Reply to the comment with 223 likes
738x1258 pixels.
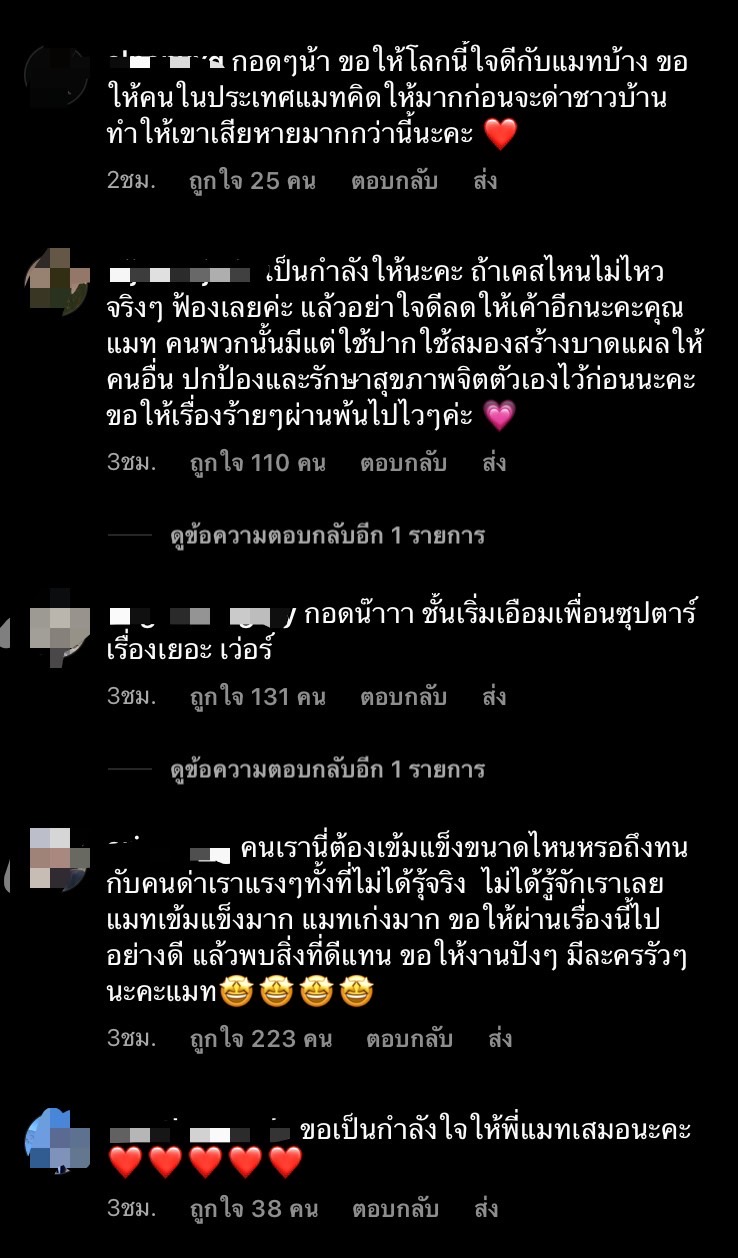409,1039
